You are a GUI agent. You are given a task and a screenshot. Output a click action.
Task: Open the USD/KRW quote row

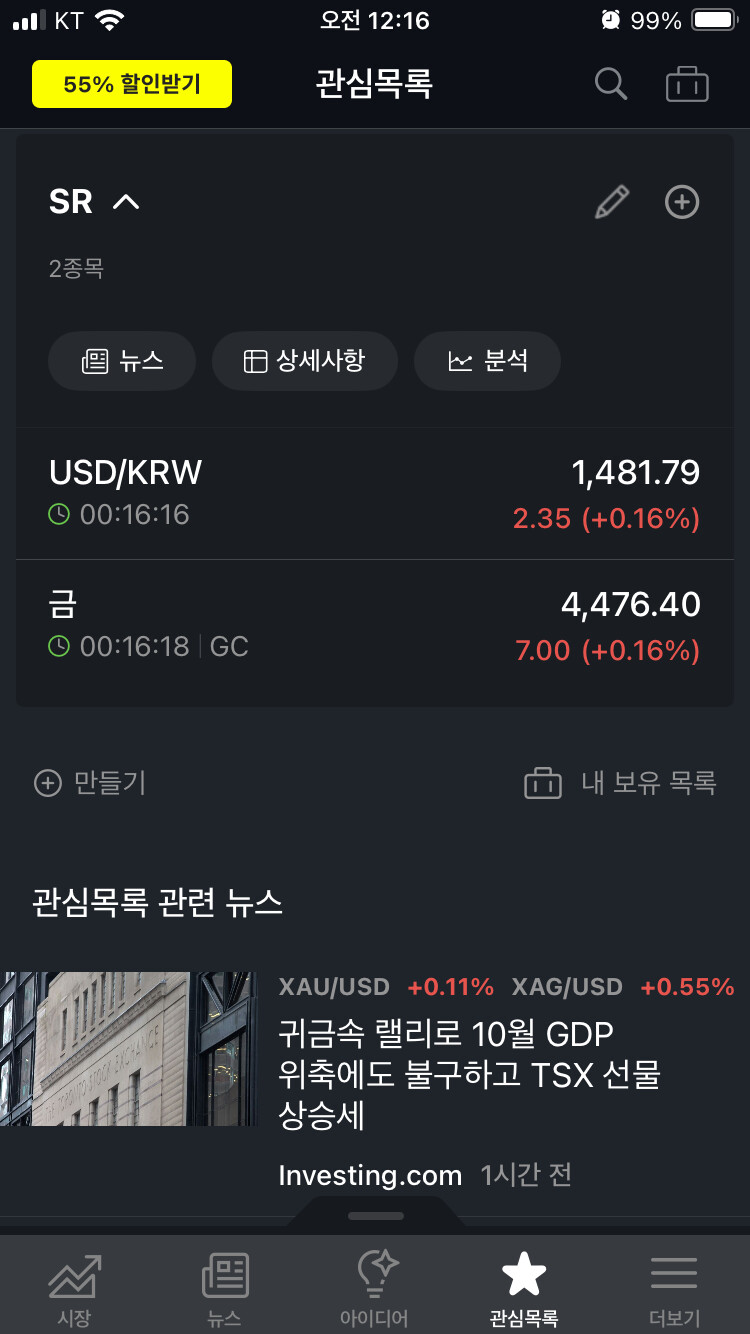pyautogui.click(x=375, y=494)
